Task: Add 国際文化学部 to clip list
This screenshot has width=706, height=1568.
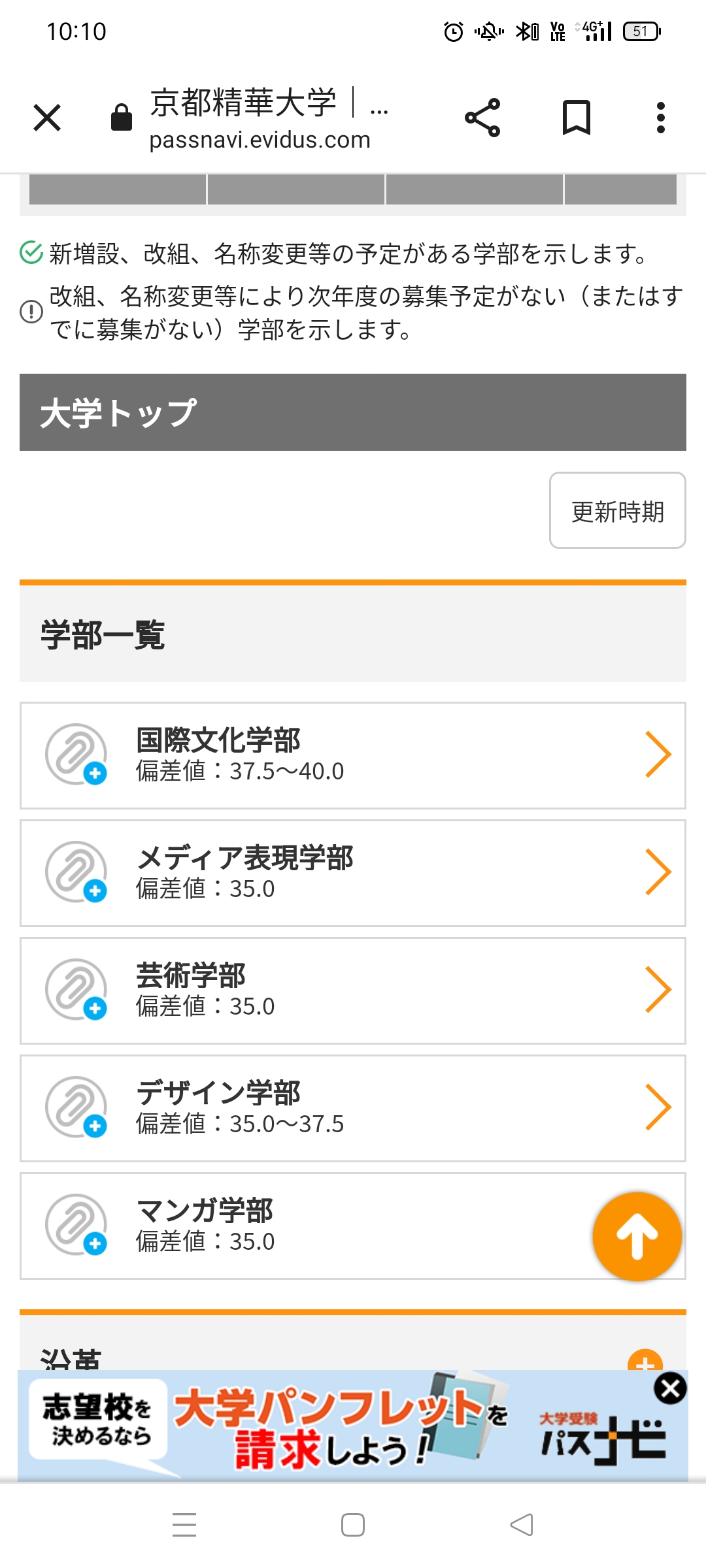Action: pos(76,755)
